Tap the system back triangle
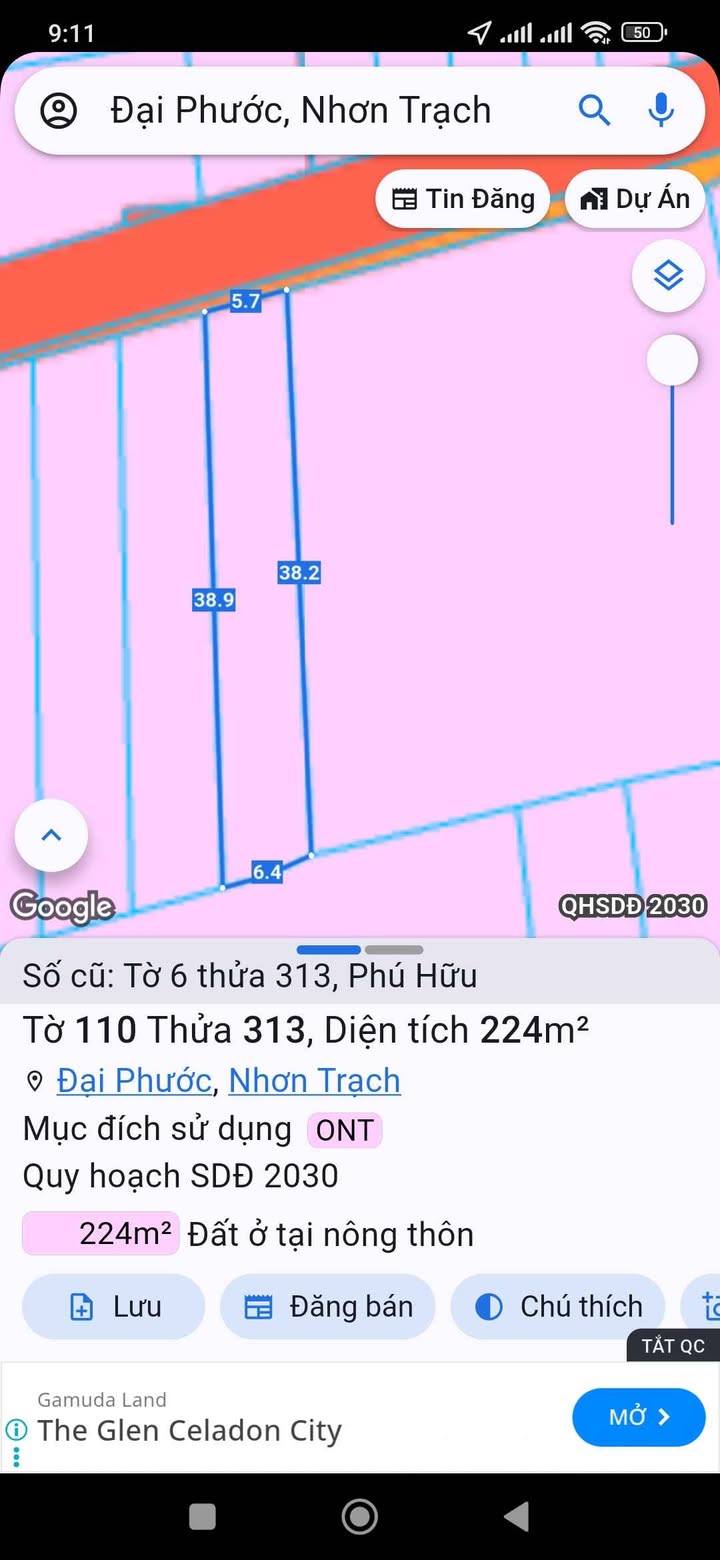 coord(516,1517)
